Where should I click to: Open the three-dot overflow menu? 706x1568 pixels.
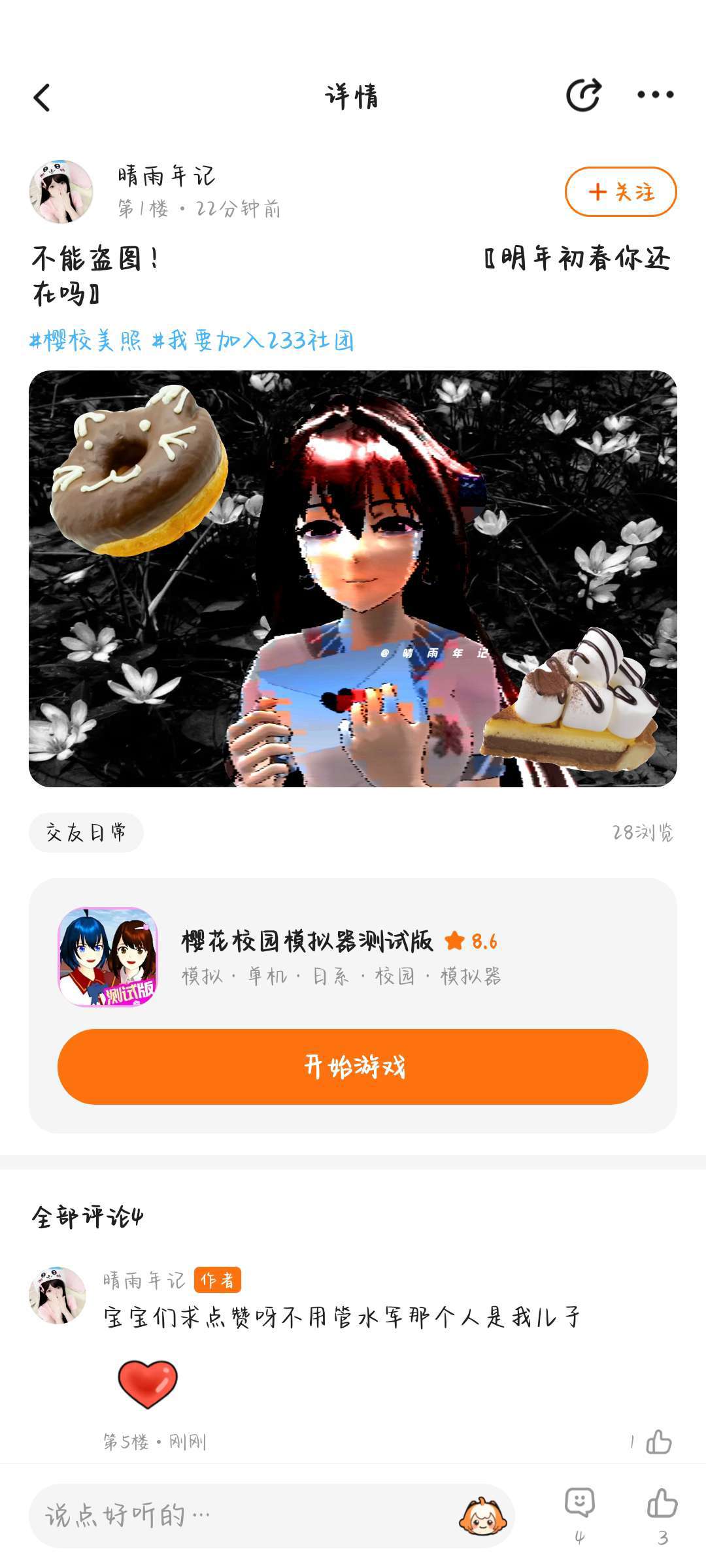pyautogui.click(x=655, y=95)
